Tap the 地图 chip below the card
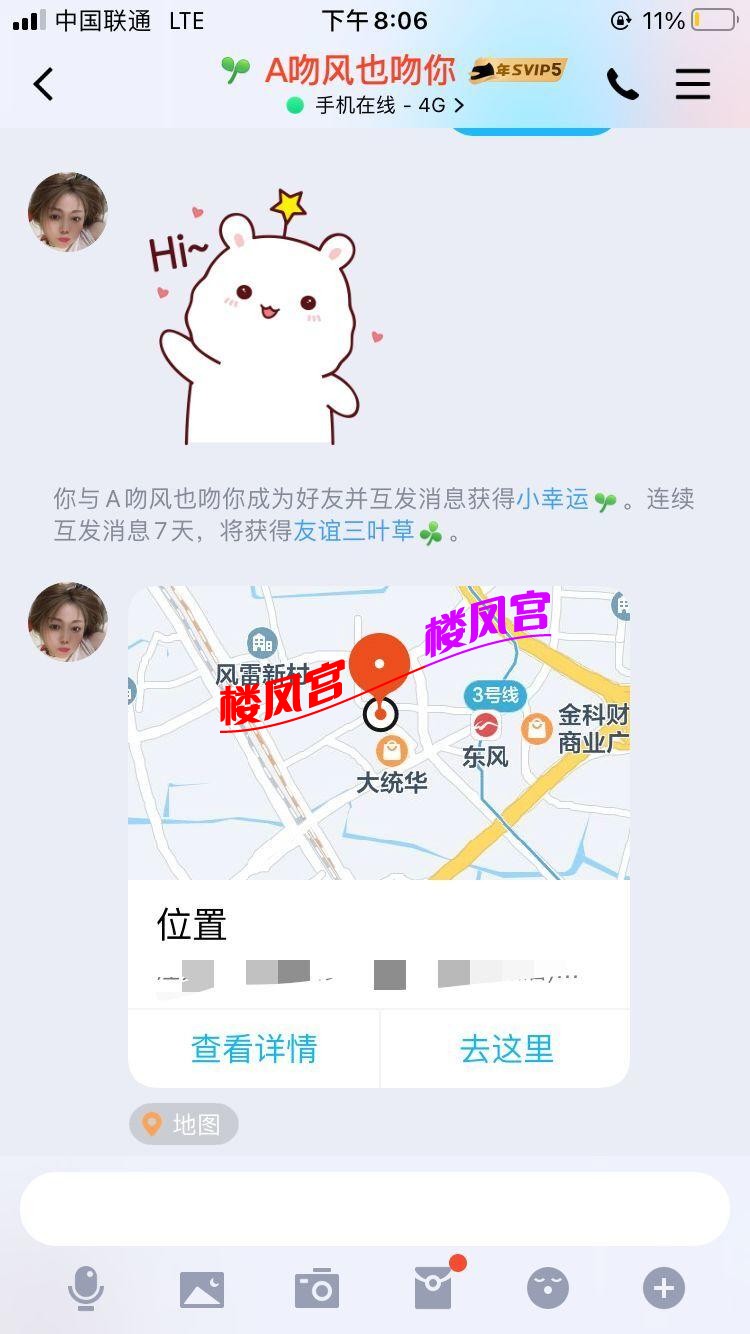 (x=184, y=1124)
